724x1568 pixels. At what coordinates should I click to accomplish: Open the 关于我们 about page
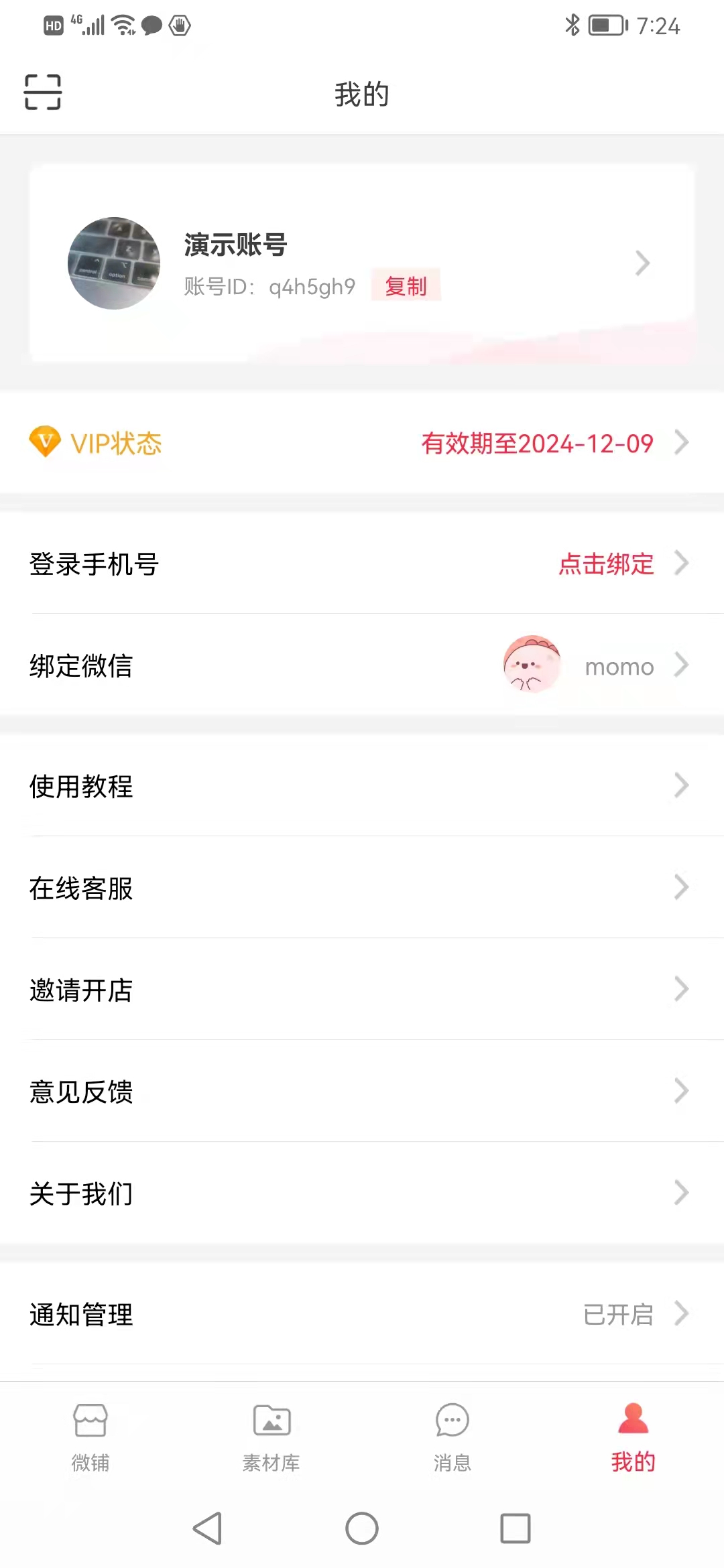click(80, 1193)
